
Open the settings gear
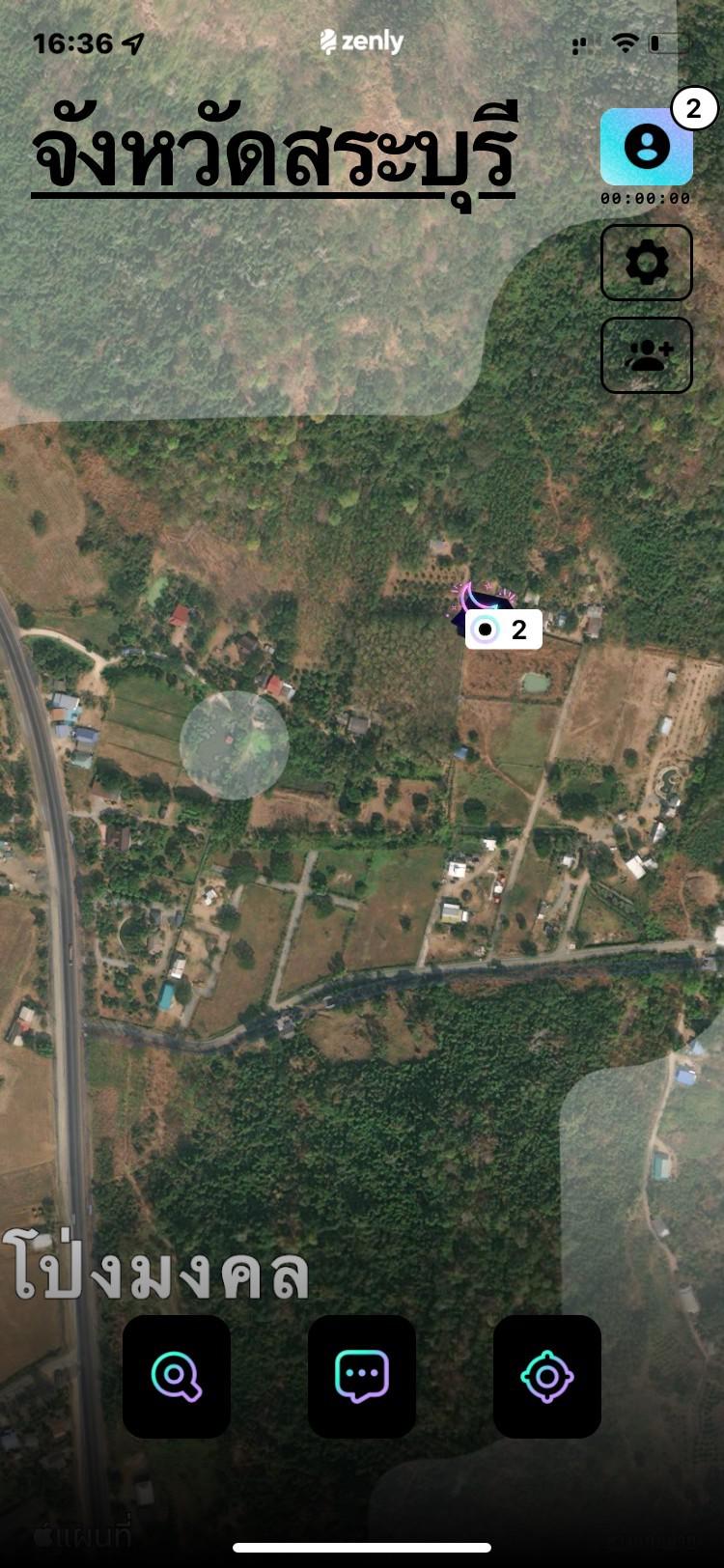coord(646,263)
